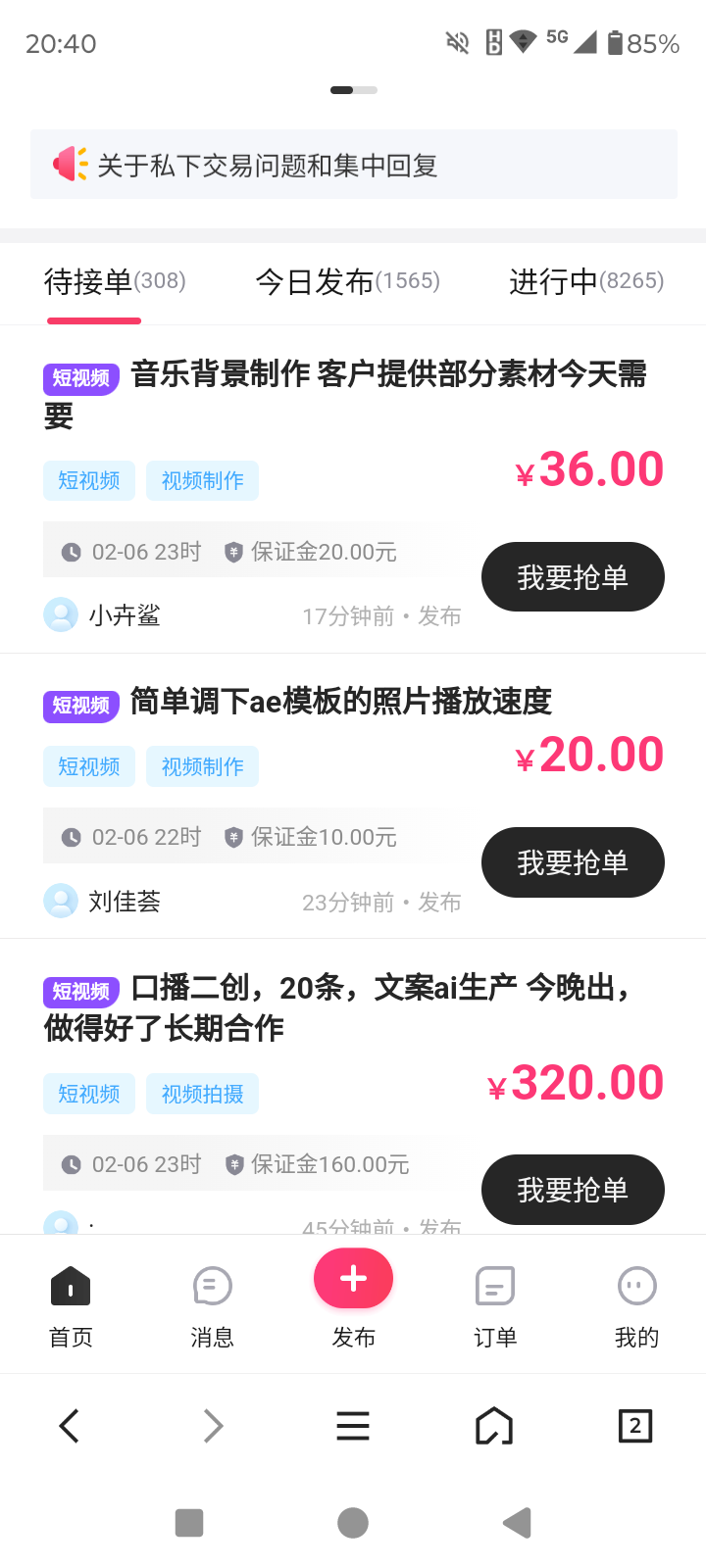
Task: Switch to the 进行中 tab
Action: [x=584, y=281]
